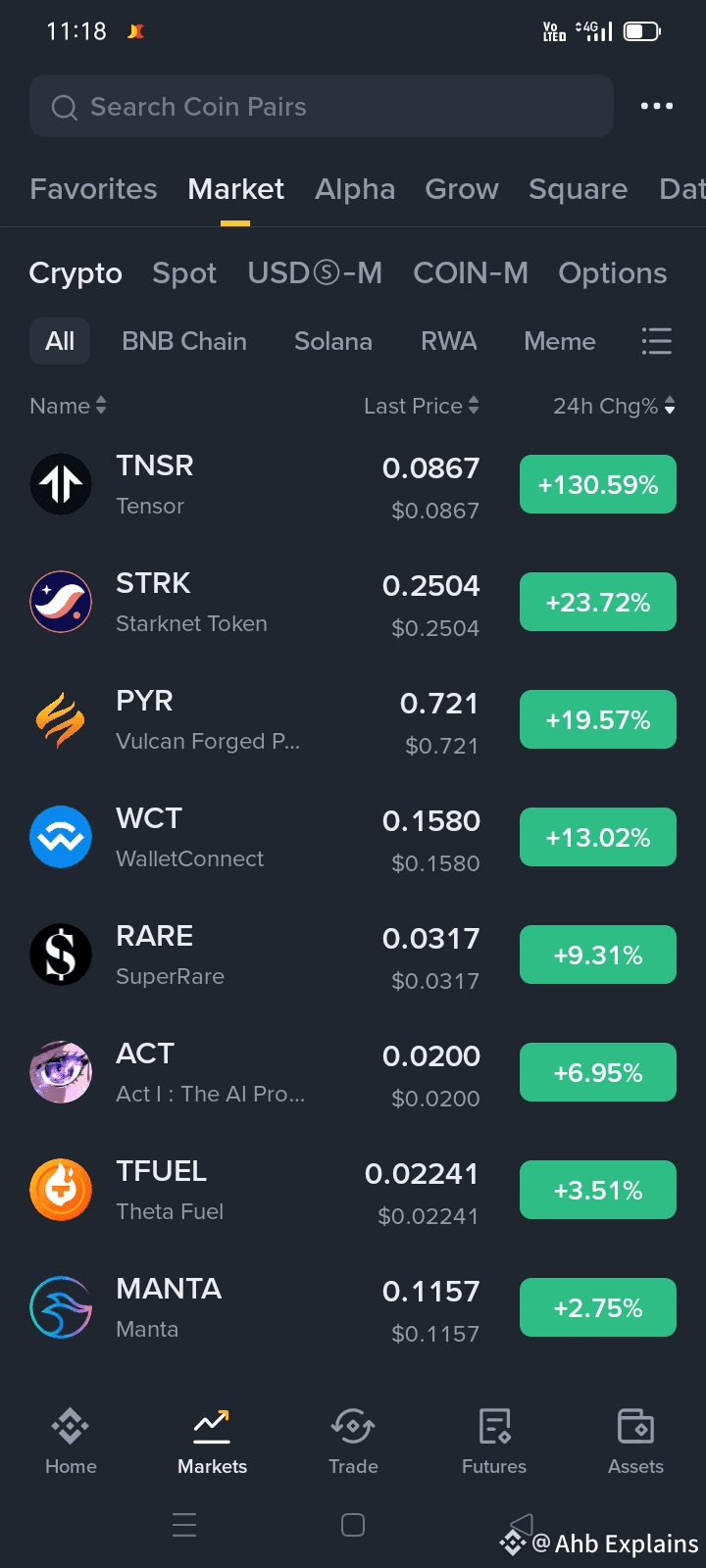Viewport: 706px width, 1568px height.
Task: Select the Spot market category
Action: click(x=184, y=273)
